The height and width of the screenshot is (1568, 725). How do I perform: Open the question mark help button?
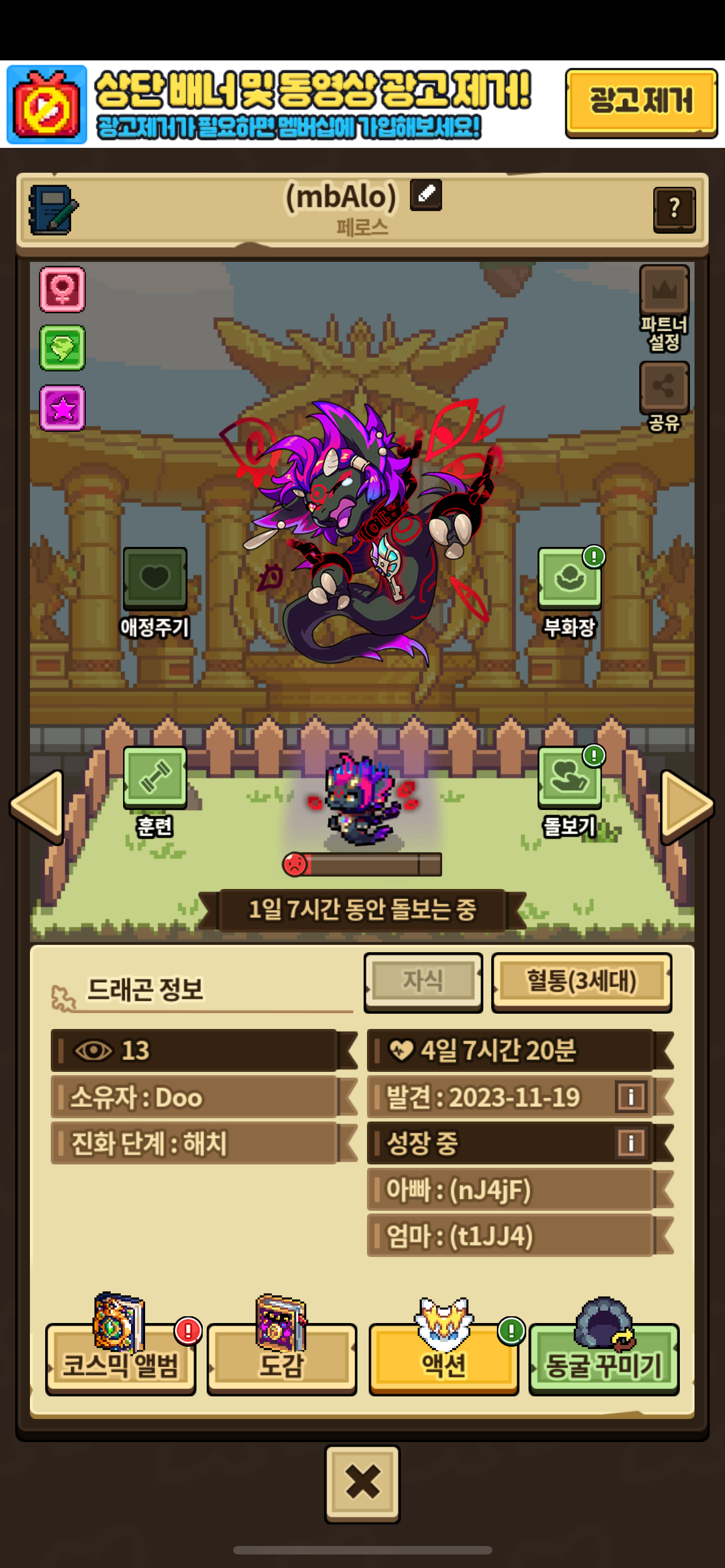[x=674, y=209]
